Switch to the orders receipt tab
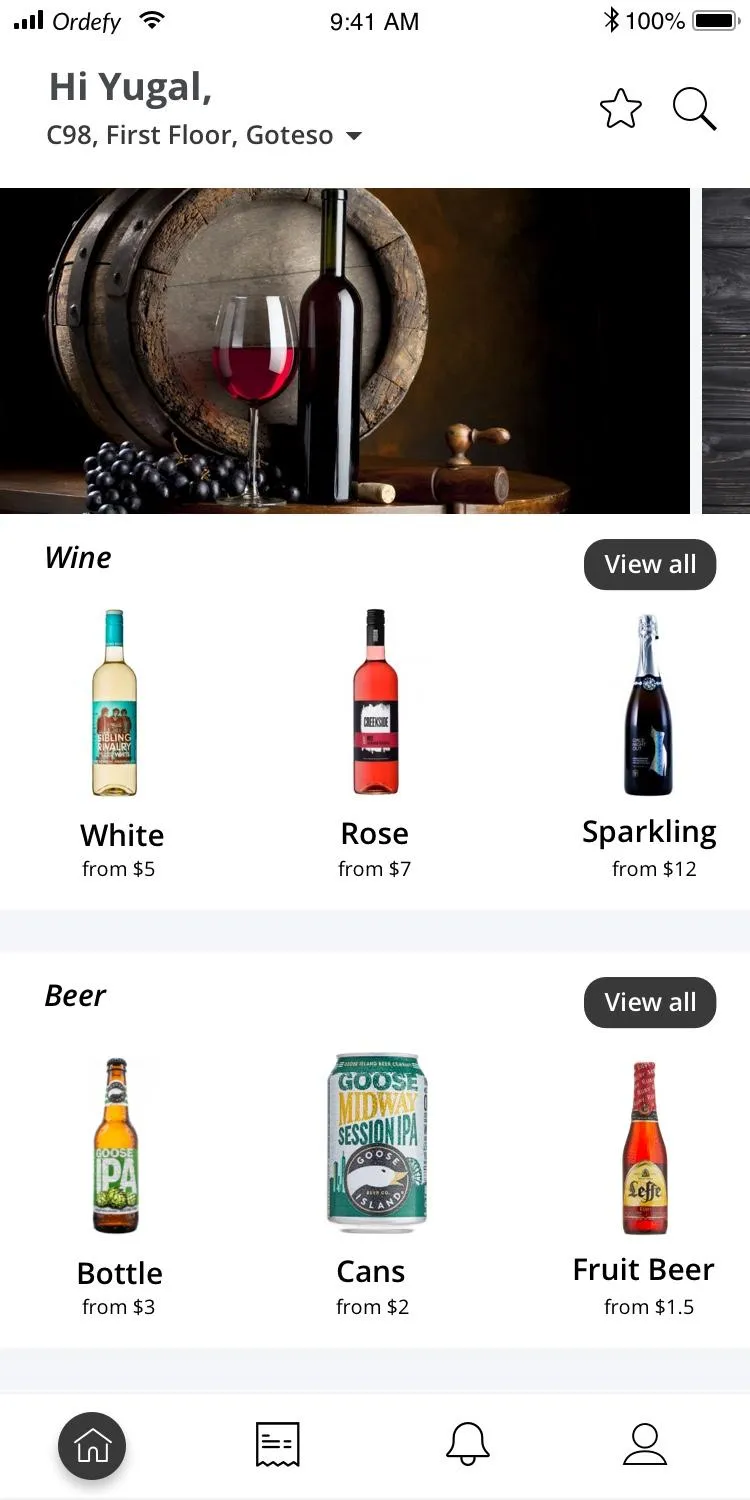This screenshot has height=1500, width=750. 278,1445
